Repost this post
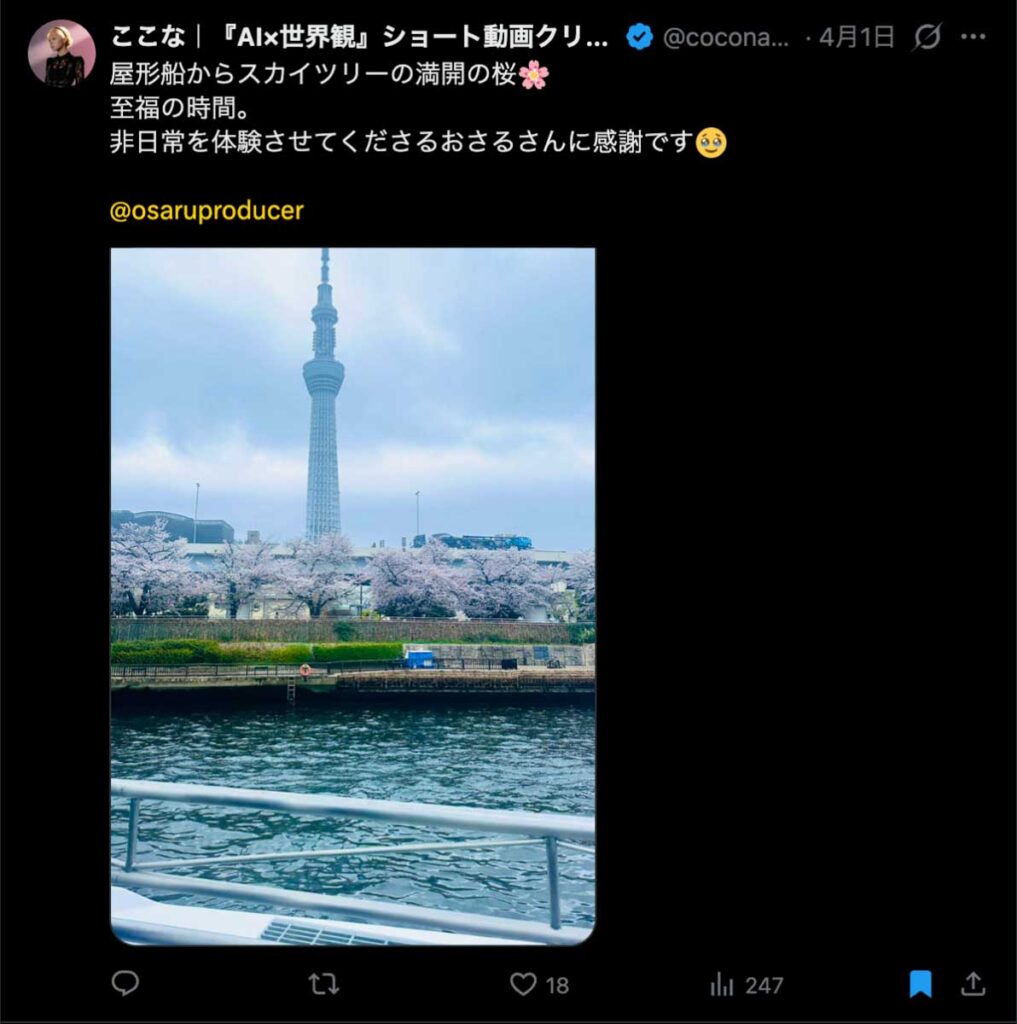 (323, 984)
